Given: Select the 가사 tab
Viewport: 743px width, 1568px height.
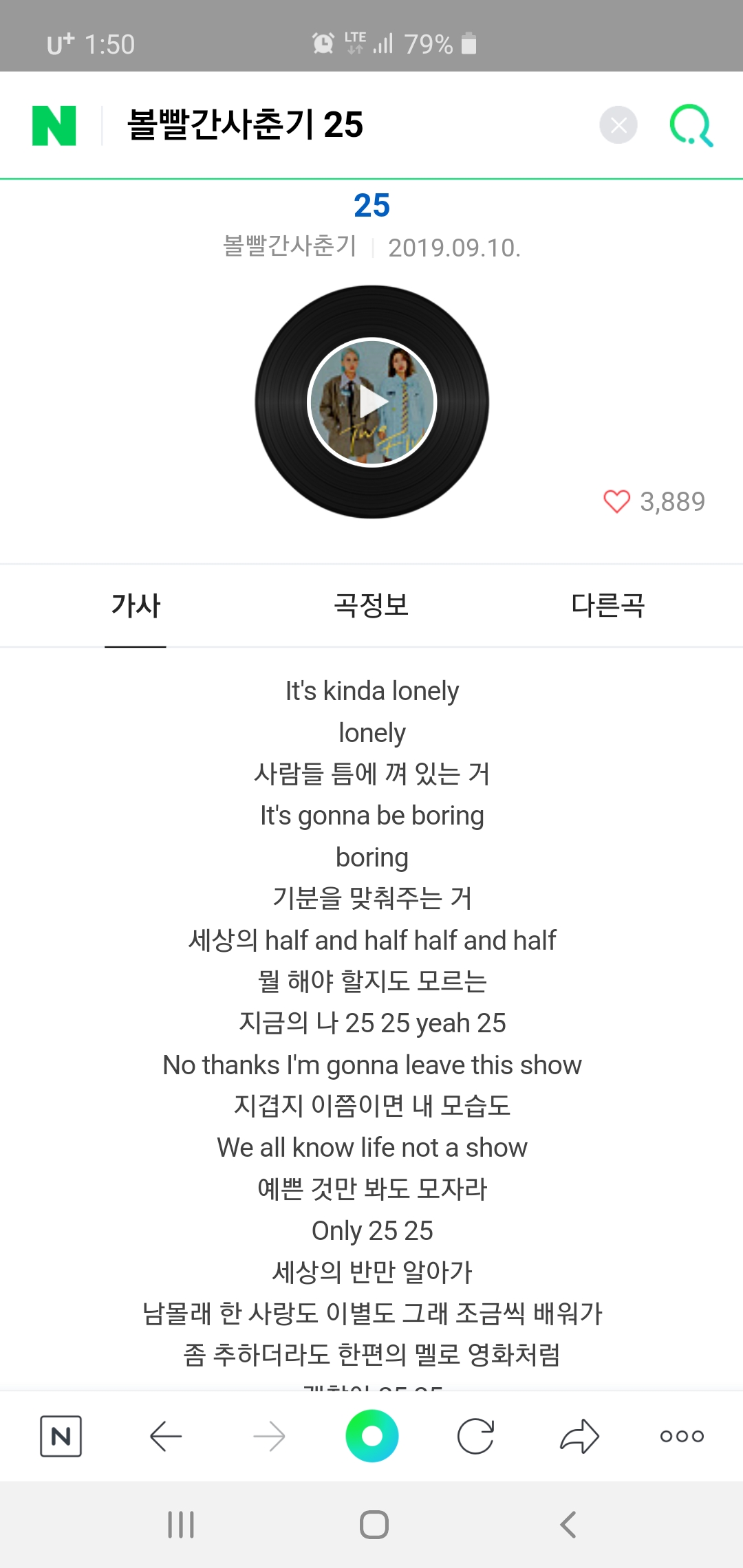Looking at the screenshot, I should click(136, 606).
